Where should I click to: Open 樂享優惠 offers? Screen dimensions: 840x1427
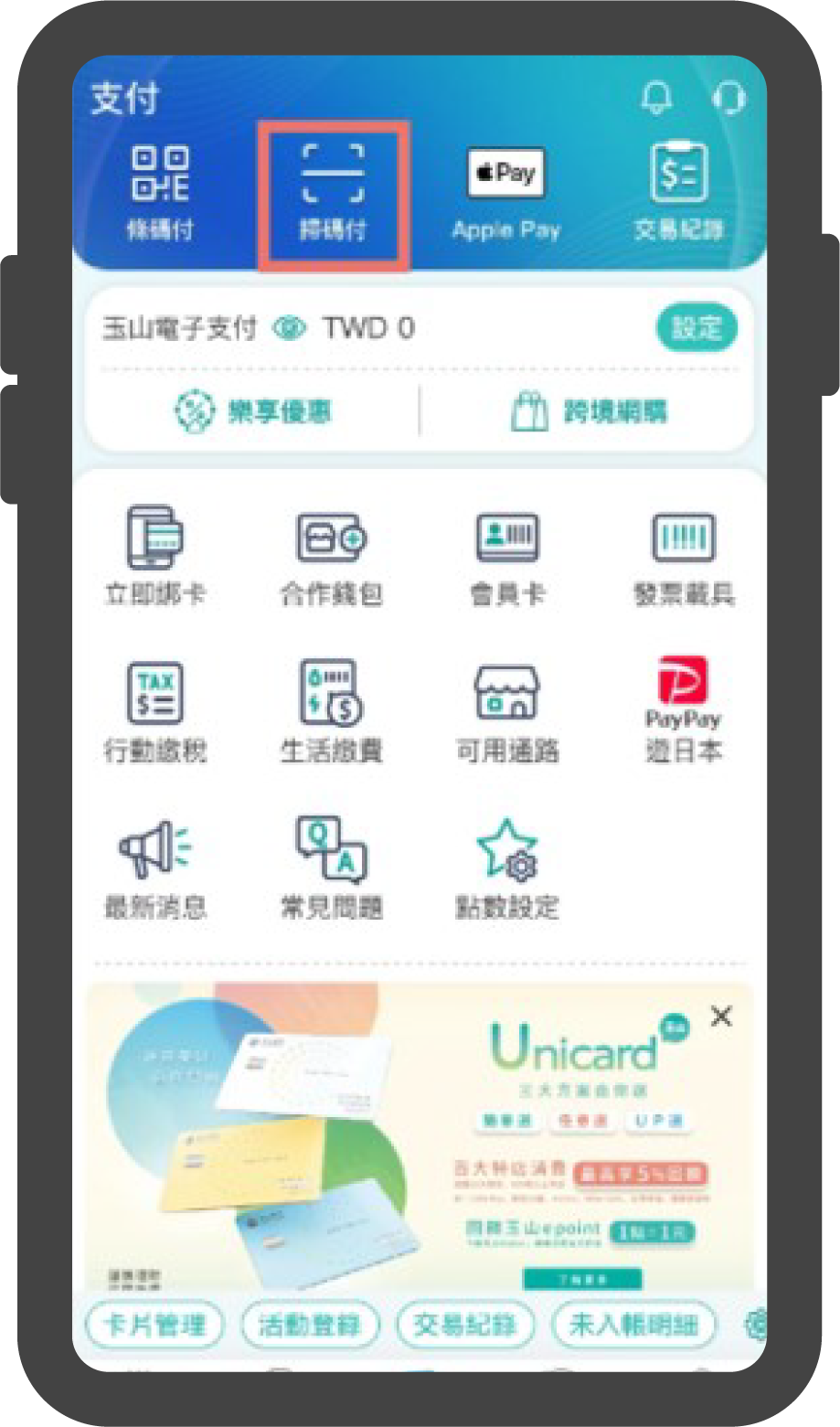(252, 411)
